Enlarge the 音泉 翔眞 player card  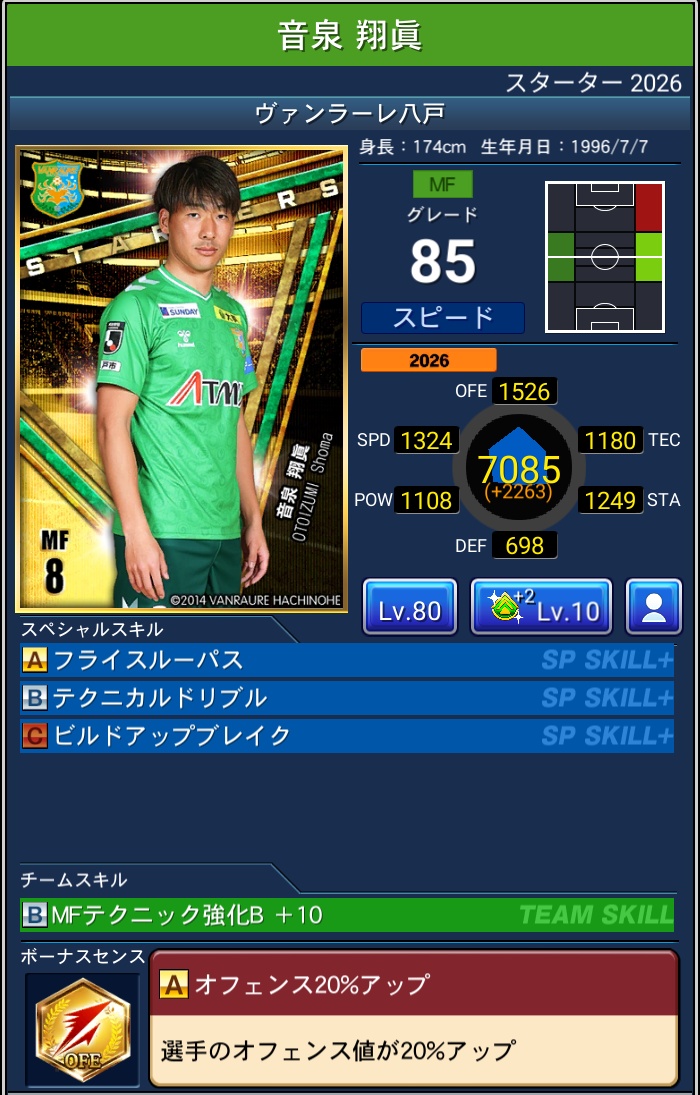coord(181,379)
